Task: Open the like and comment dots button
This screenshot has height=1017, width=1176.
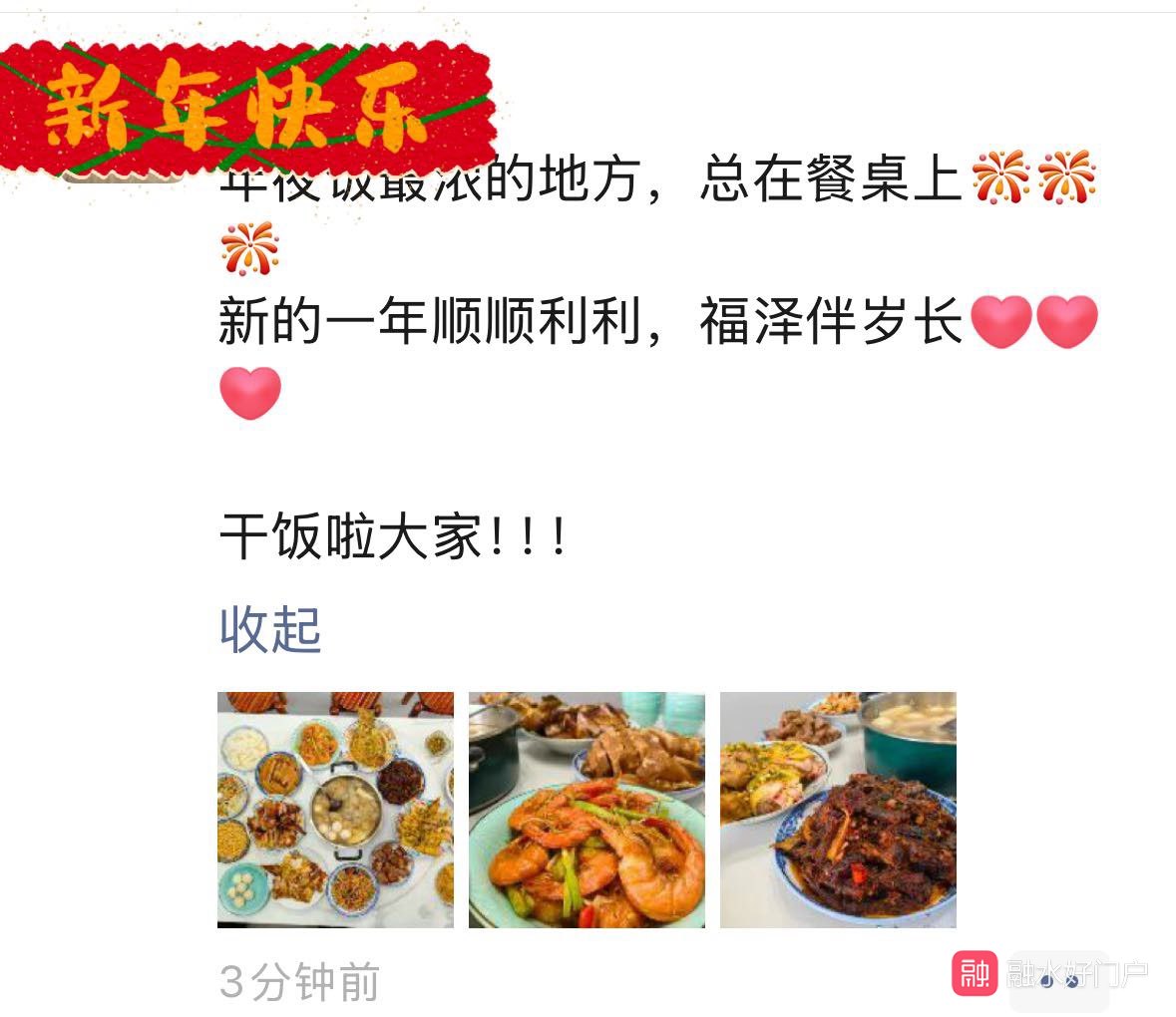Action: 1058,980
